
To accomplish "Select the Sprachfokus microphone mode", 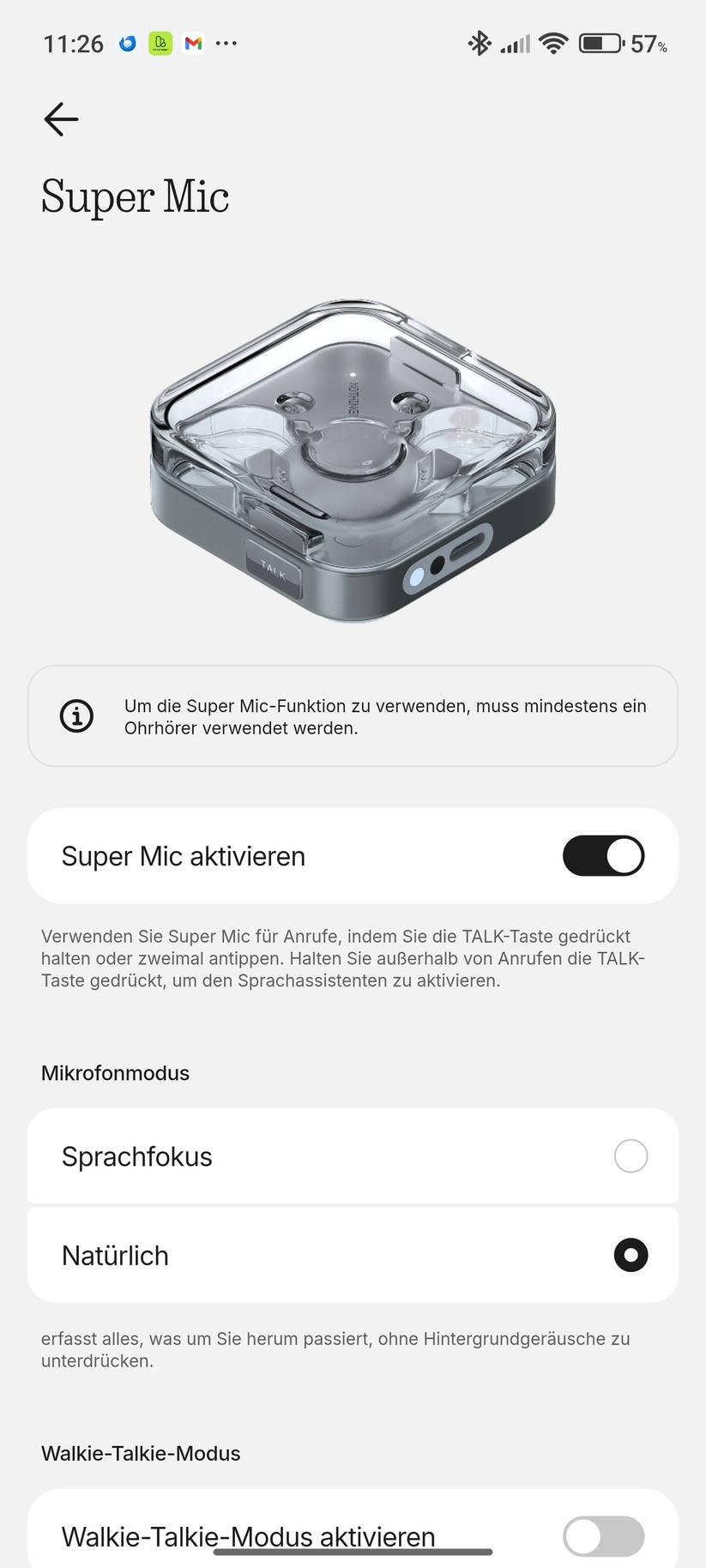I will point(630,1156).
